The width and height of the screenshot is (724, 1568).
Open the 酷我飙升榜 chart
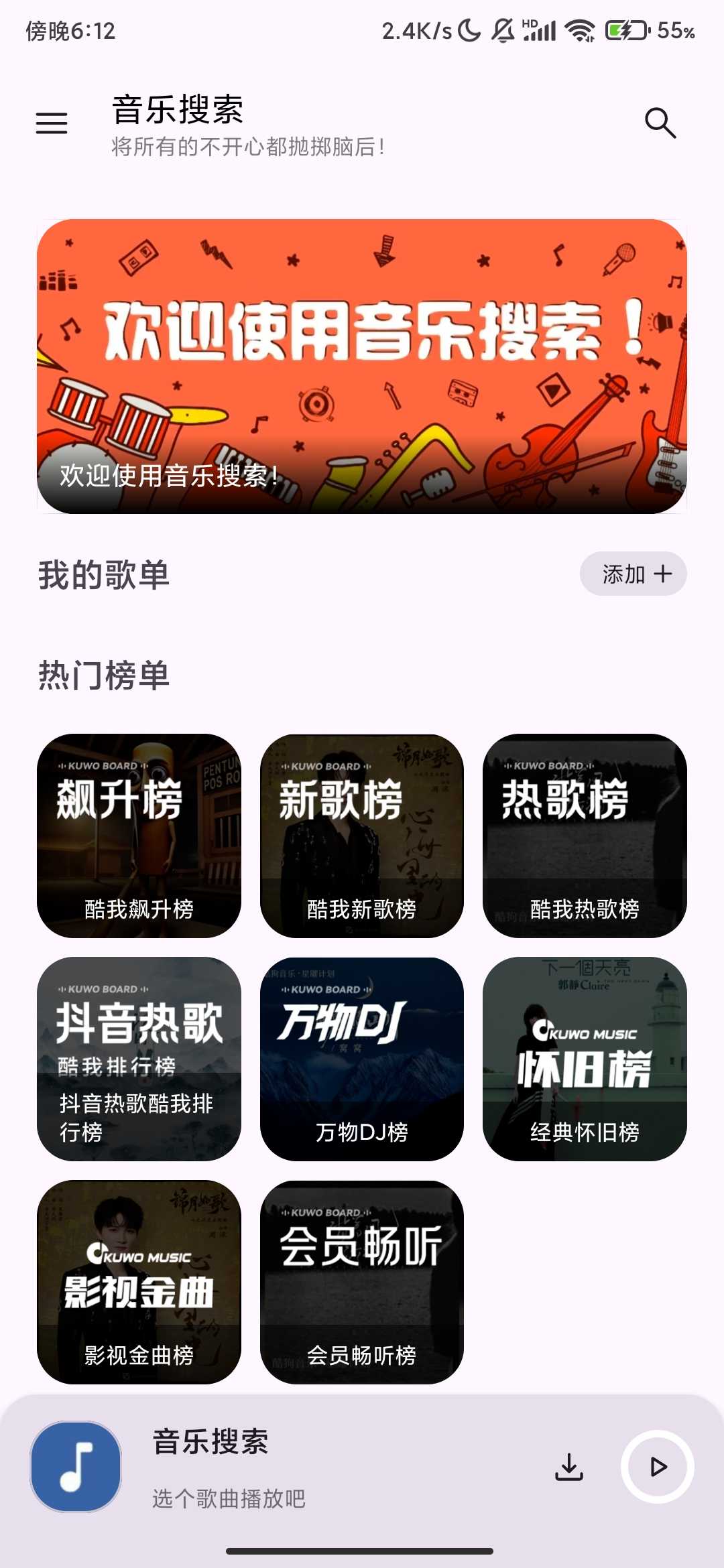[x=139, y=836]
